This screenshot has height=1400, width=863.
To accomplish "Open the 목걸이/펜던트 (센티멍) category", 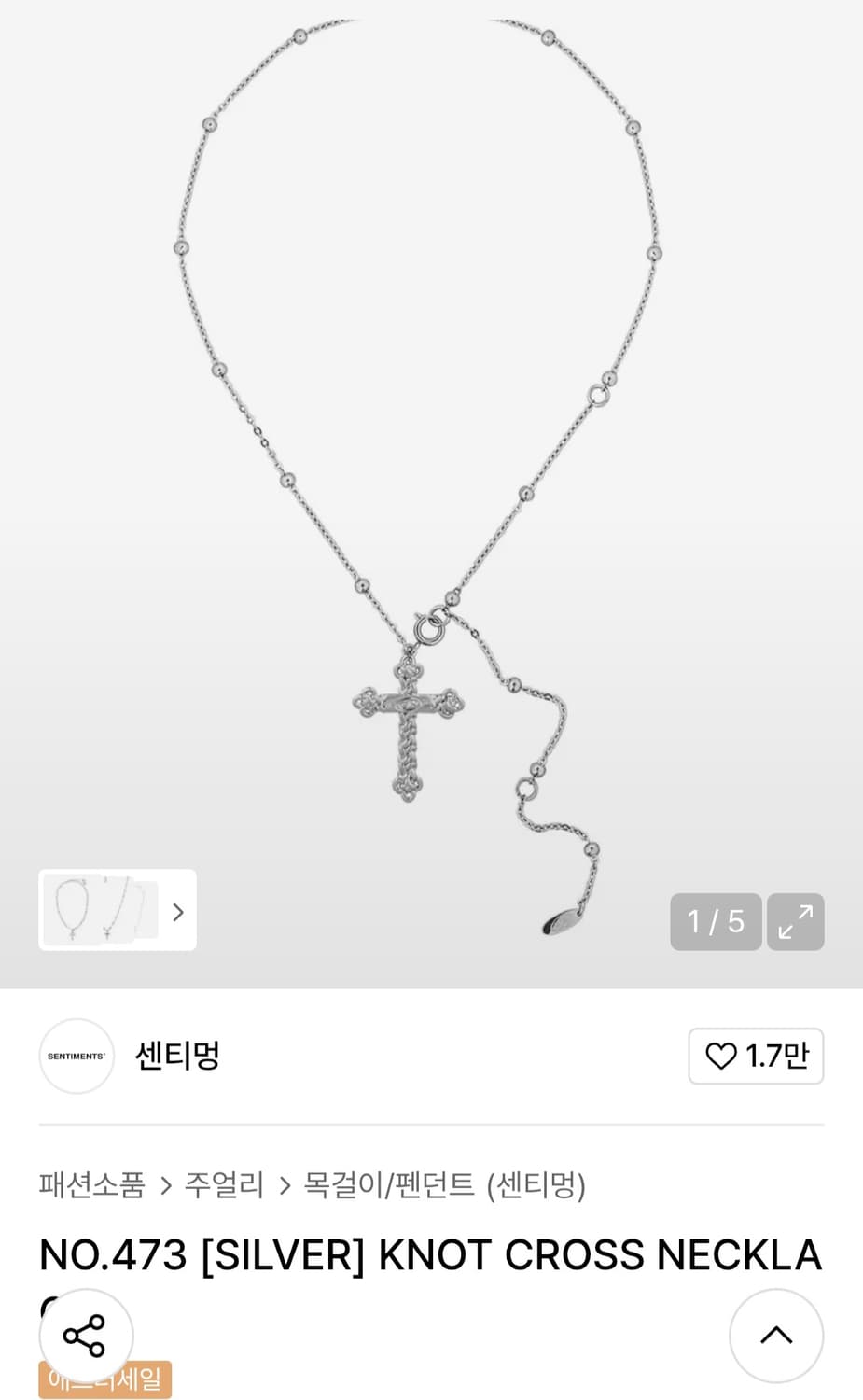I will pos(444,1184).
